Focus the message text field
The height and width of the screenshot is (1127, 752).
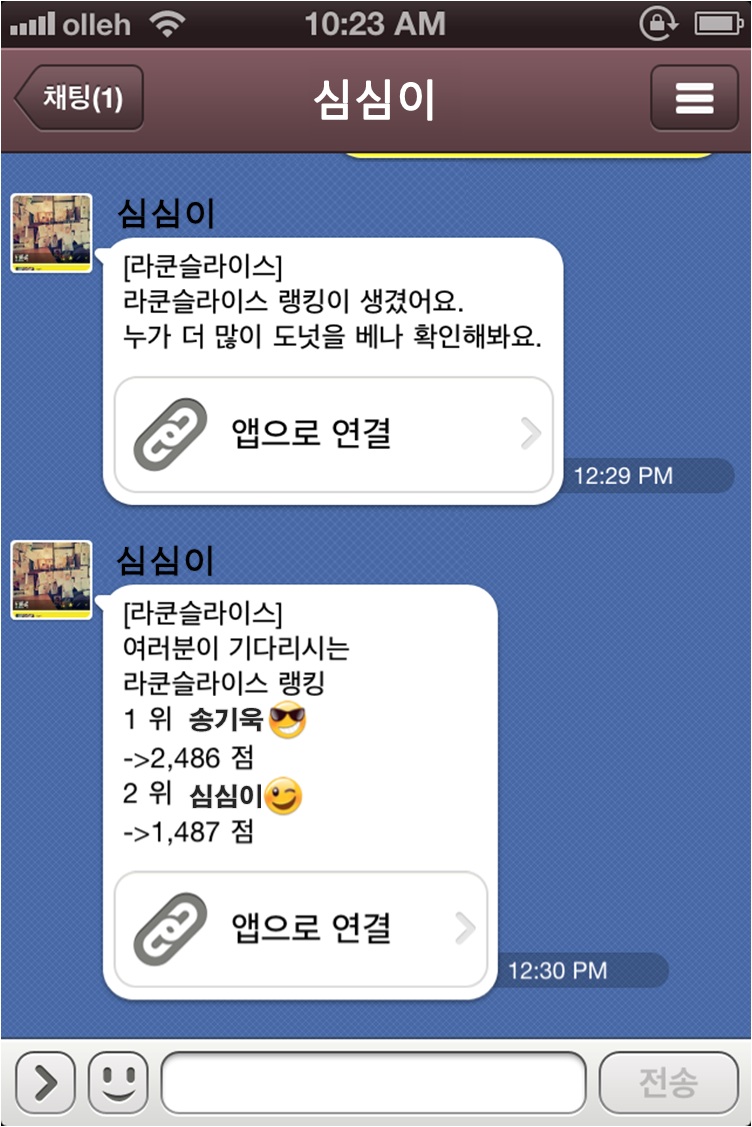click(373, 1082)
